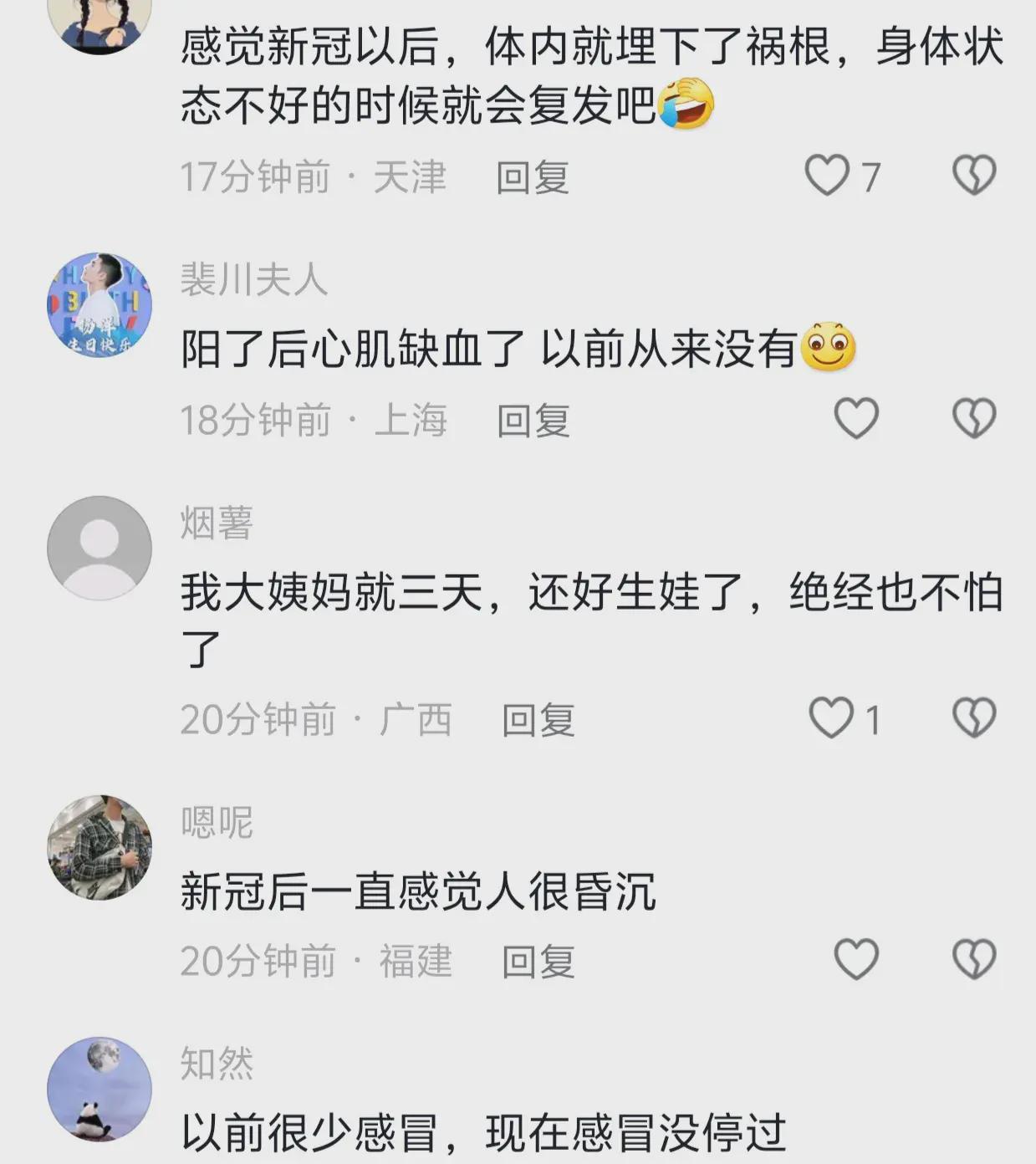Like the comment from 天津
The height and width of the screenshot is (1164, 1036).
[827, 176]
